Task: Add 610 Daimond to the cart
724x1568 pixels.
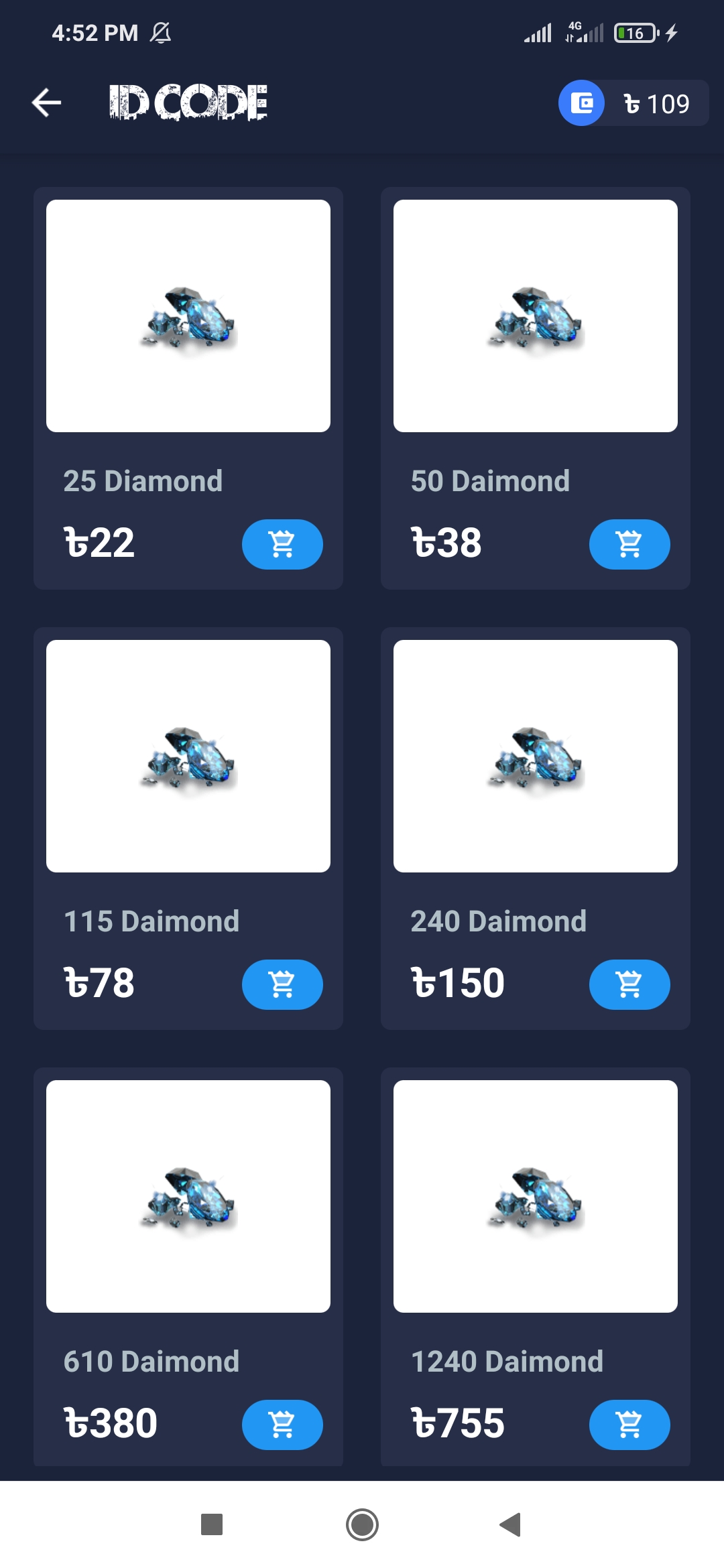Action: [x=282, y=1425]
